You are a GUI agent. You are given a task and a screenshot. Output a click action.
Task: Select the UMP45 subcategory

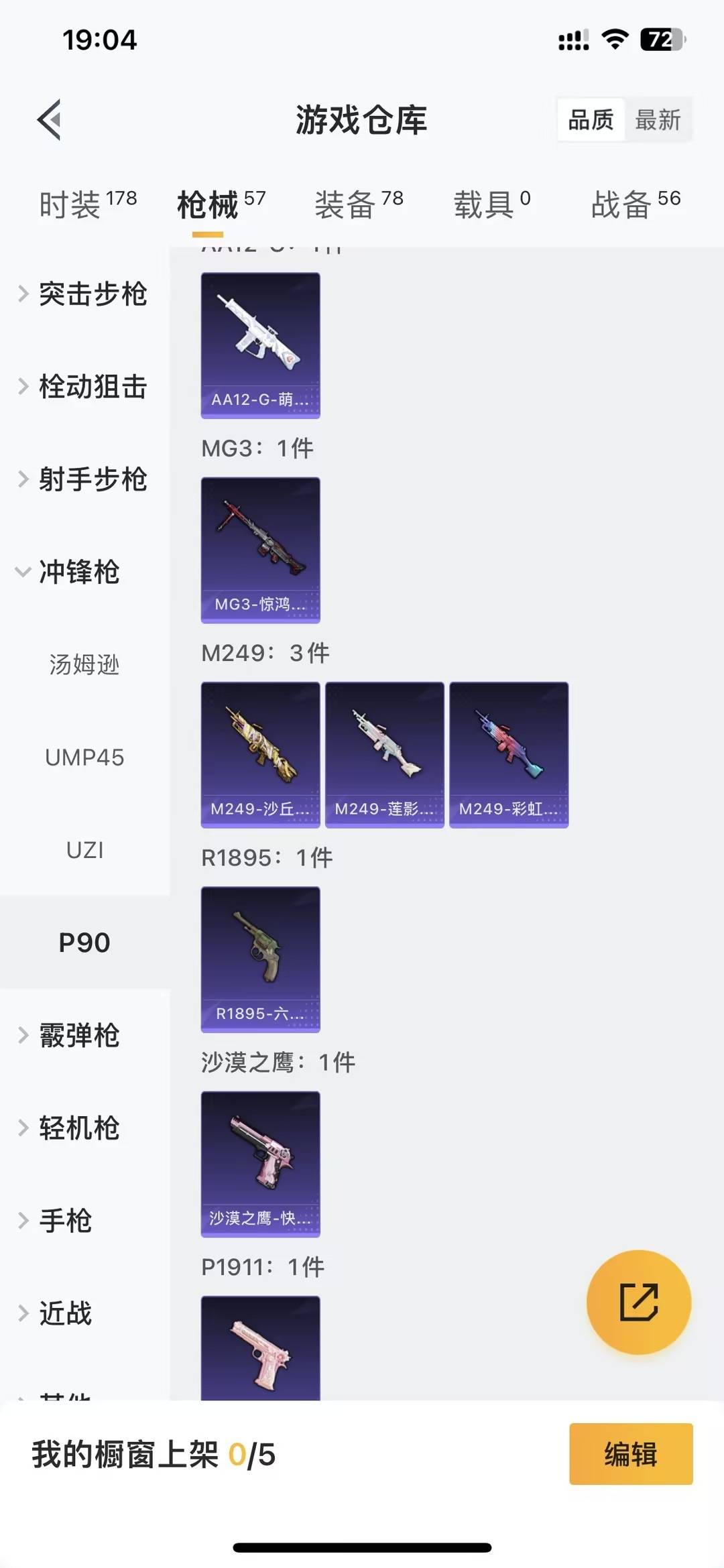[83, 758]
